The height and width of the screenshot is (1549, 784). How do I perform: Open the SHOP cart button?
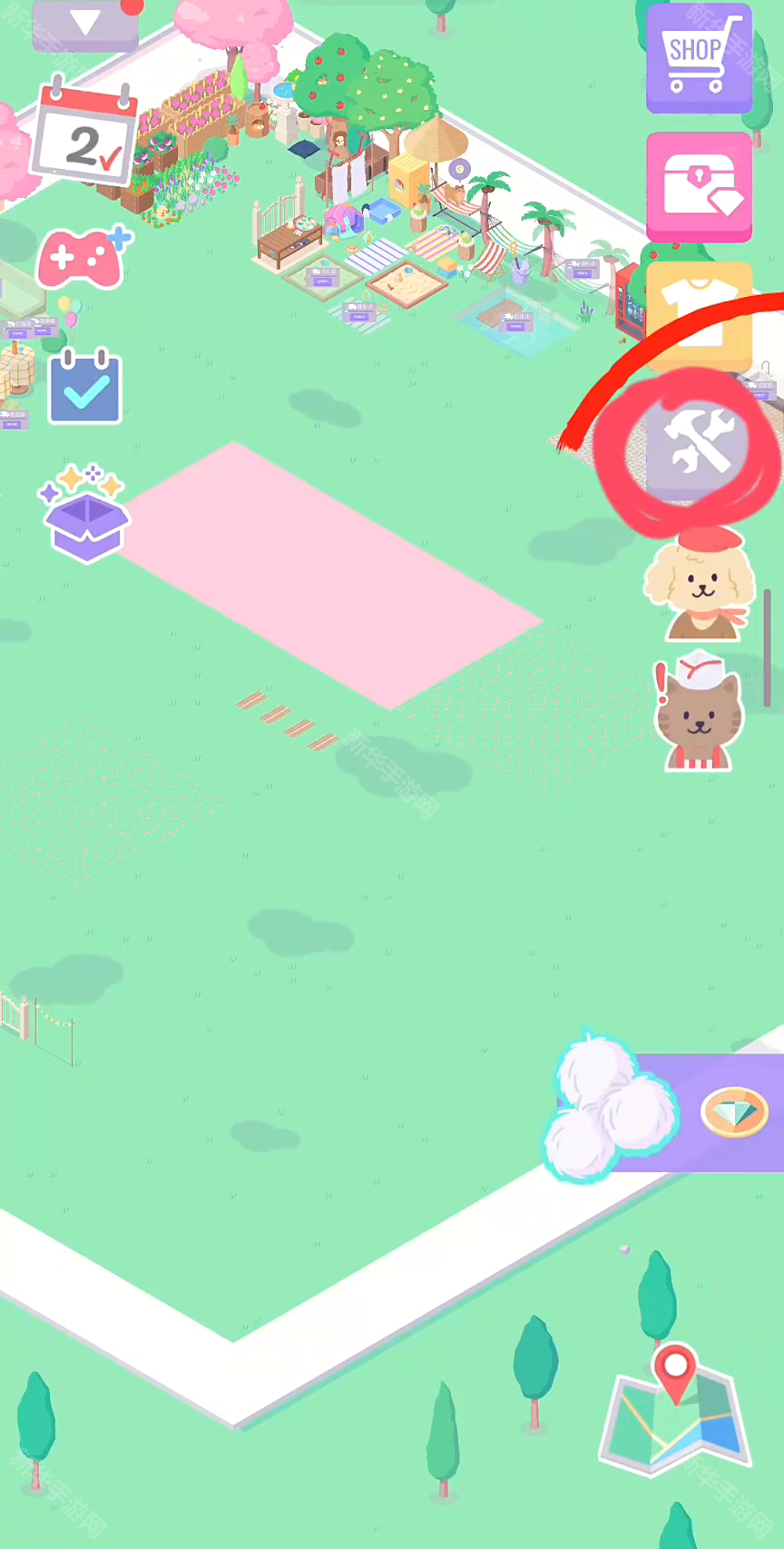coord(699,59)
